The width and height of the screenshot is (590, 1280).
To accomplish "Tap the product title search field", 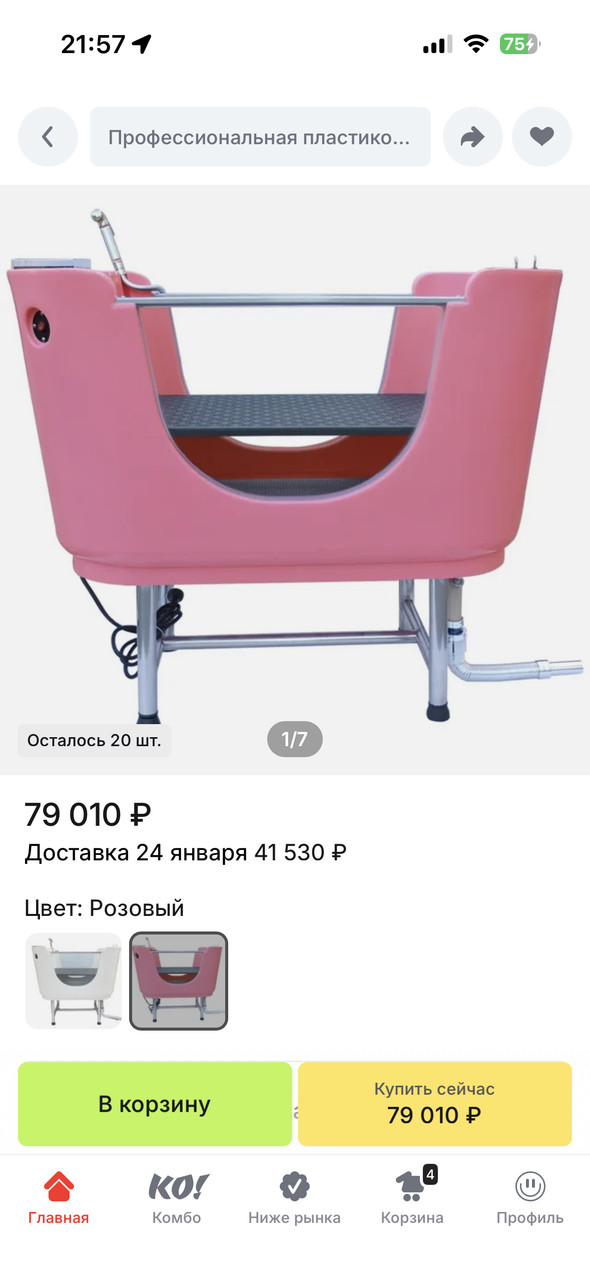I will [260, 137].
